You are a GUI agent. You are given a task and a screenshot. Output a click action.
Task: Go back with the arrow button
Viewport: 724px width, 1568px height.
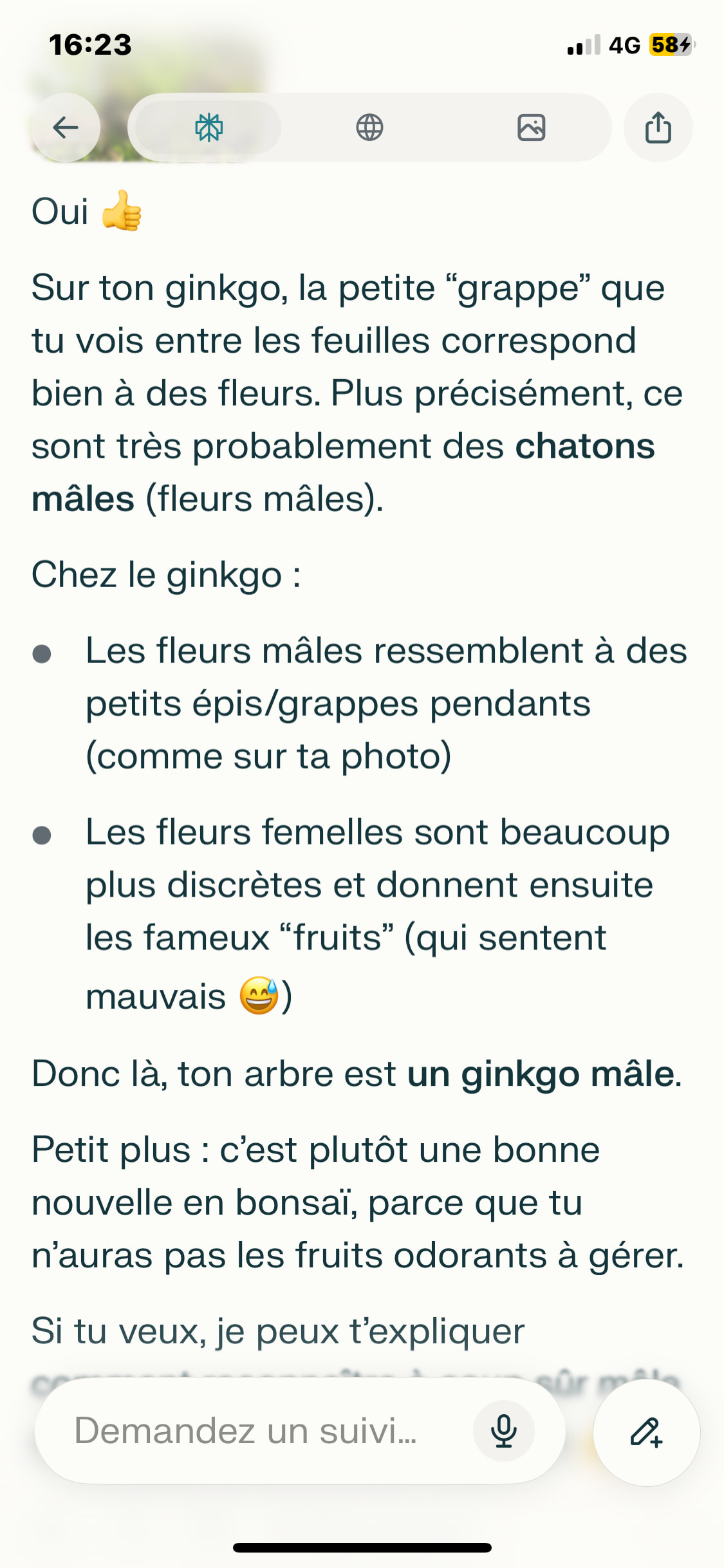coord(66,127)
